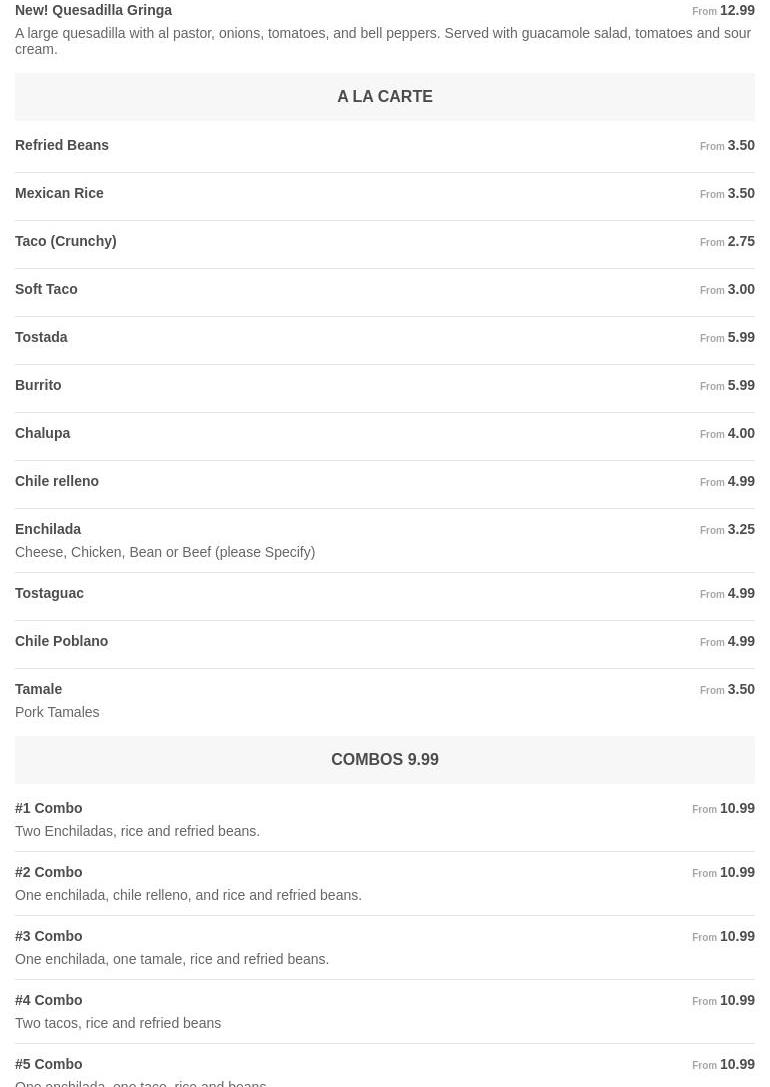Screen dimensions: 770x1087
Task: Choose the #5 Combo item
Action: point(48,1064)
